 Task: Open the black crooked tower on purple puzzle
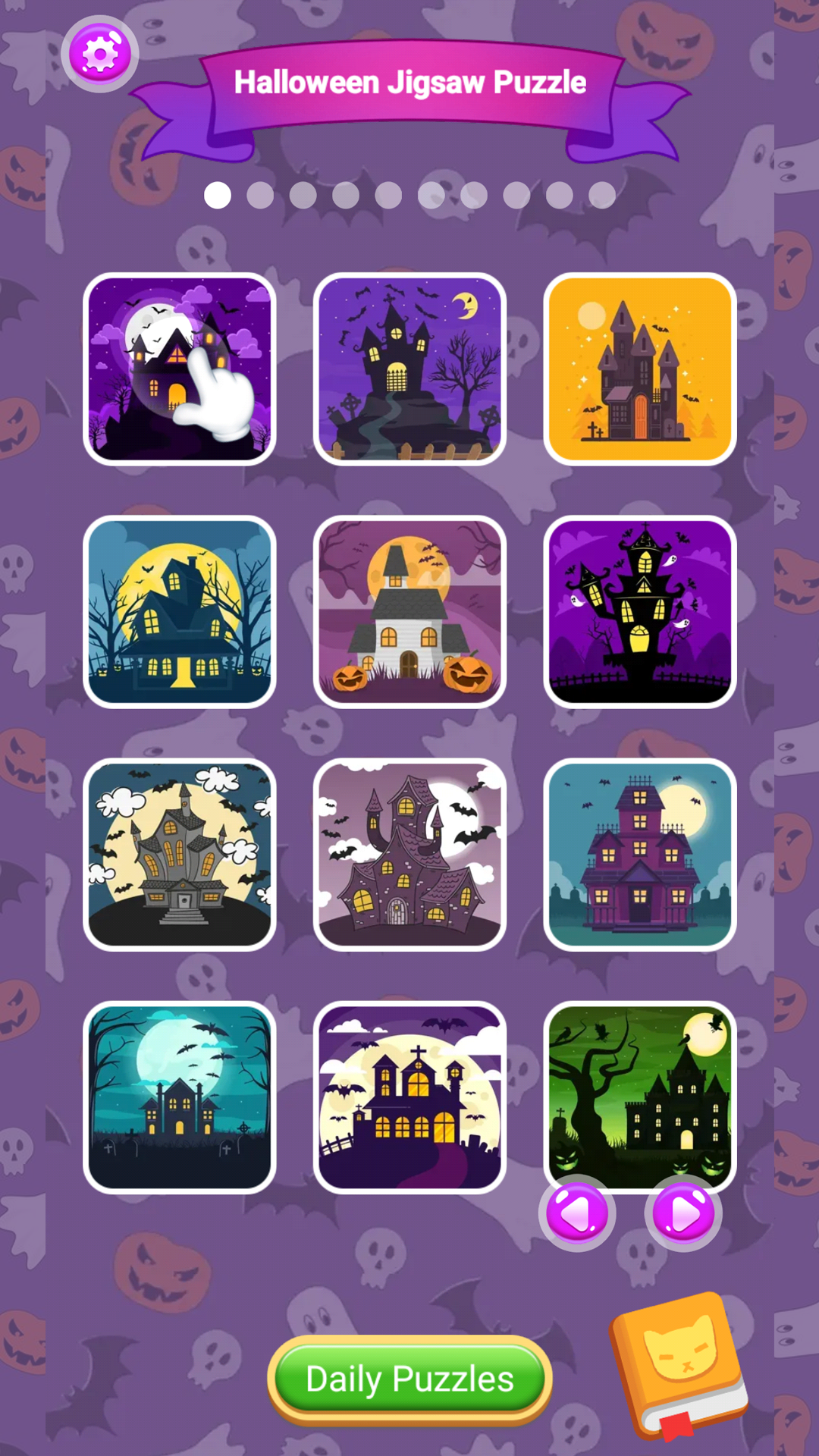(x=640, y=612)
